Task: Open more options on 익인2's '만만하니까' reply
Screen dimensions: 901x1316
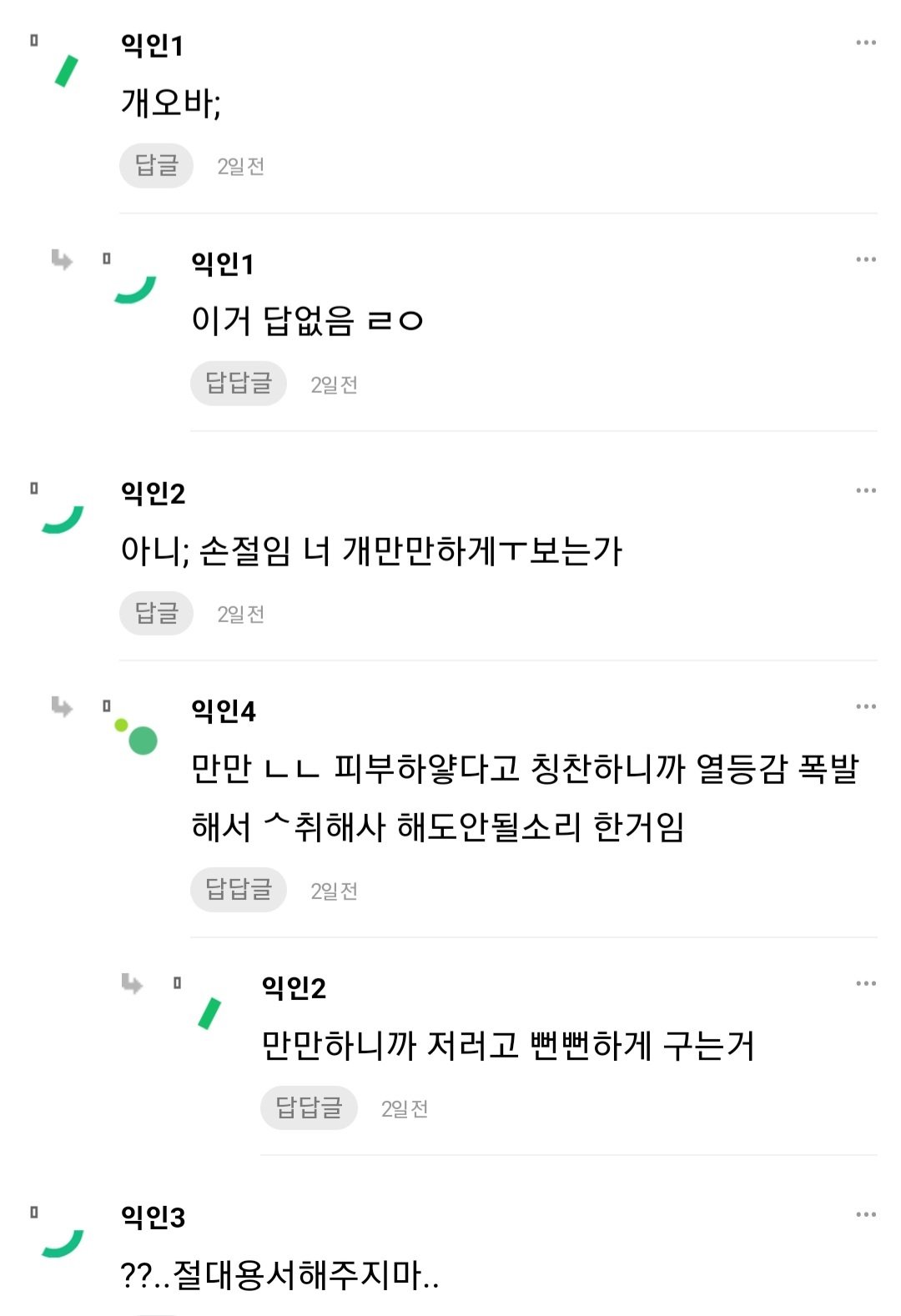Action: tap(865, 984)
